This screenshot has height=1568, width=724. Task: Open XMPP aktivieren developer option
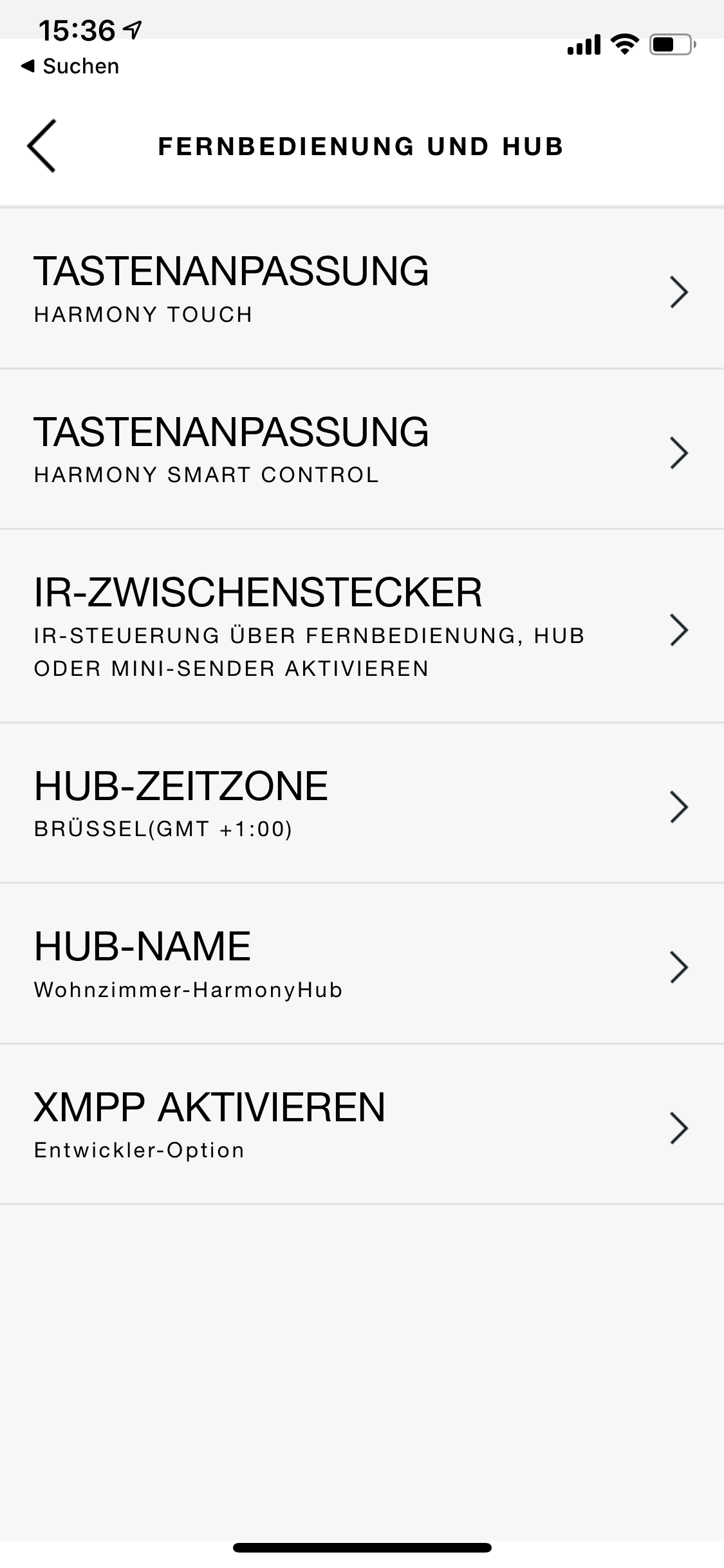coord(360,1125)
